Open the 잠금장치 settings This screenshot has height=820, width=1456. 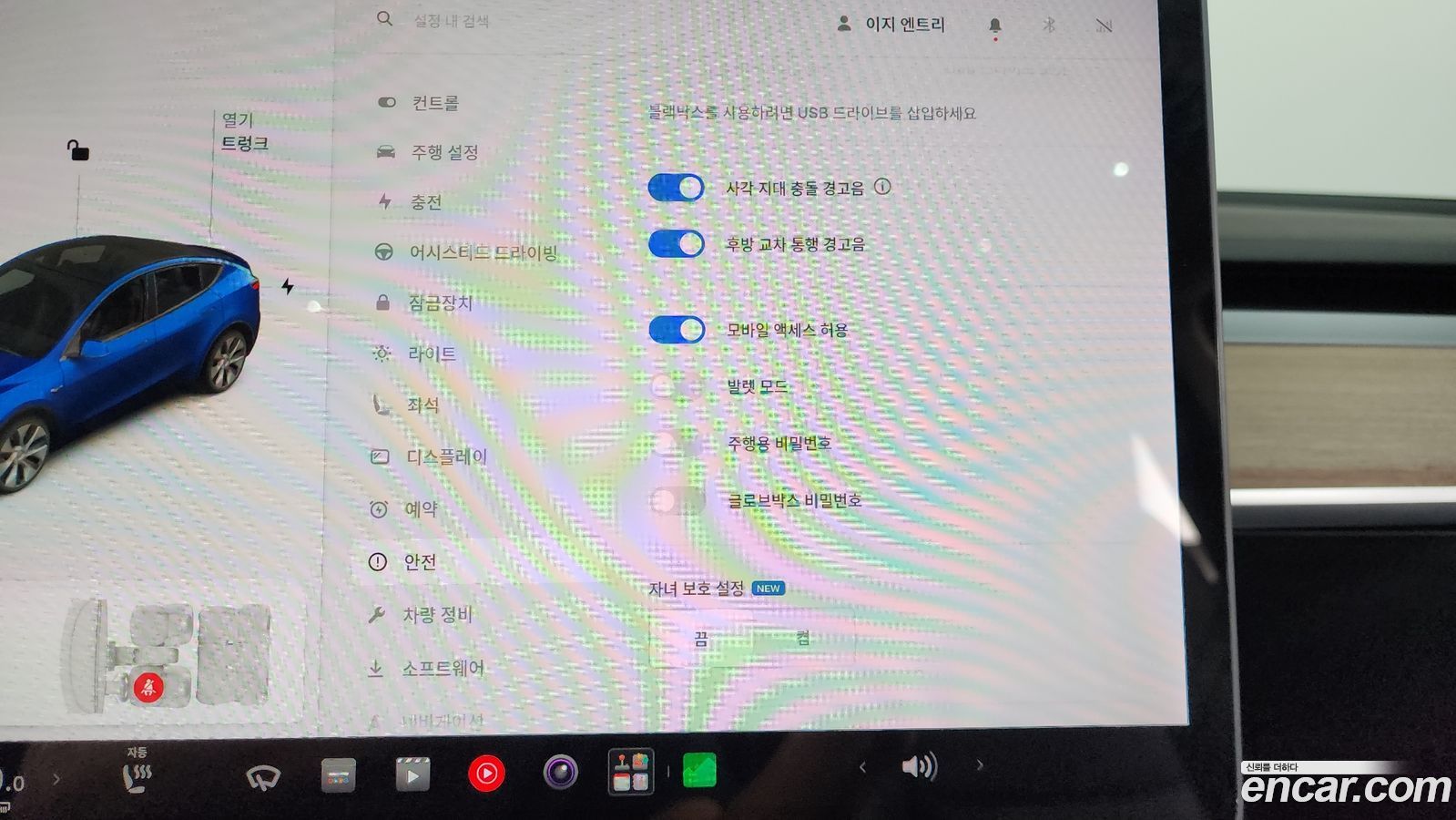(x=423, y=303)
